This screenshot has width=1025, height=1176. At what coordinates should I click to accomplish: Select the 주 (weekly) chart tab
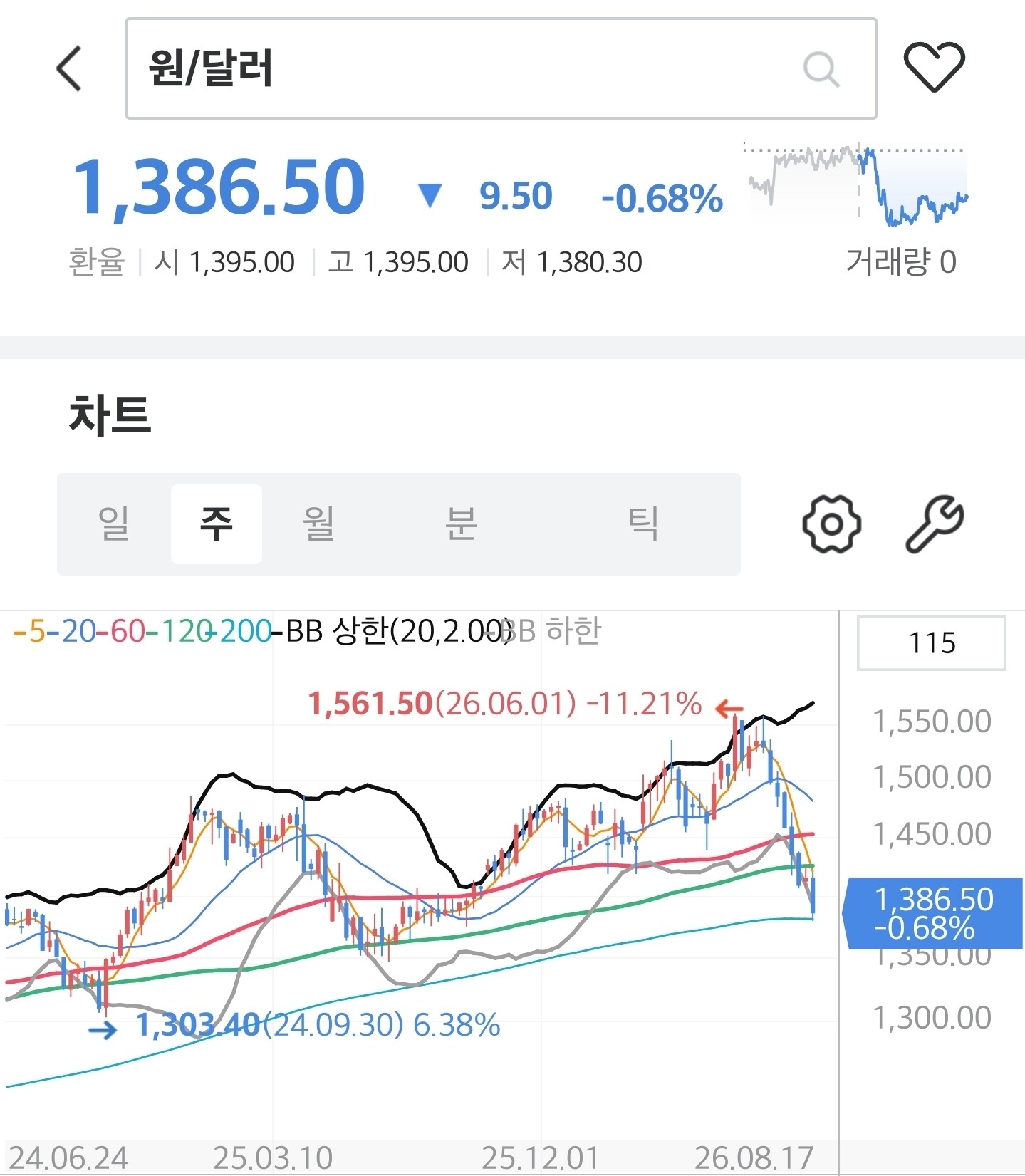[217, 524]
